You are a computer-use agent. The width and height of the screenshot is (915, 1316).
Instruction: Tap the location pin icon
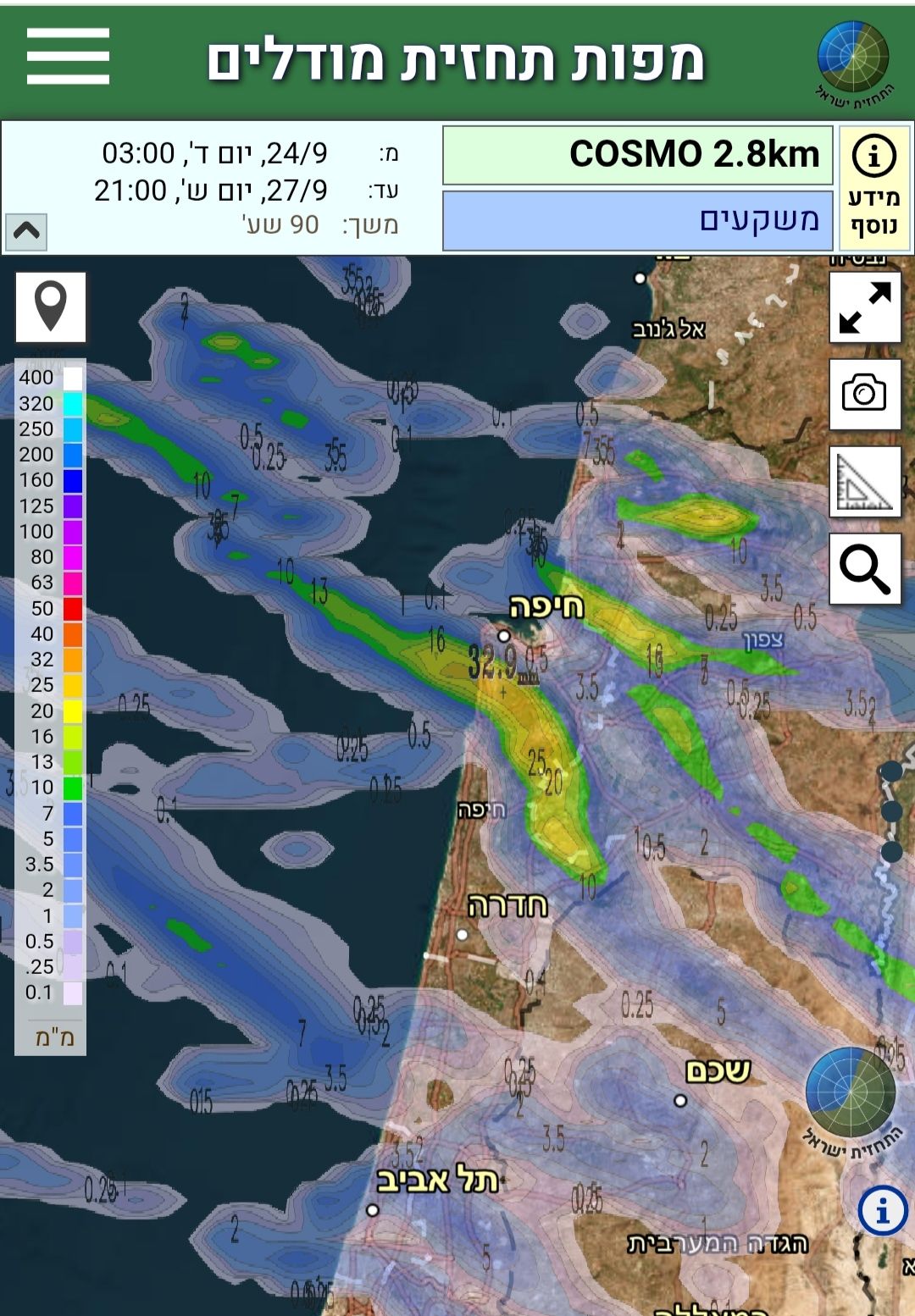51,307
